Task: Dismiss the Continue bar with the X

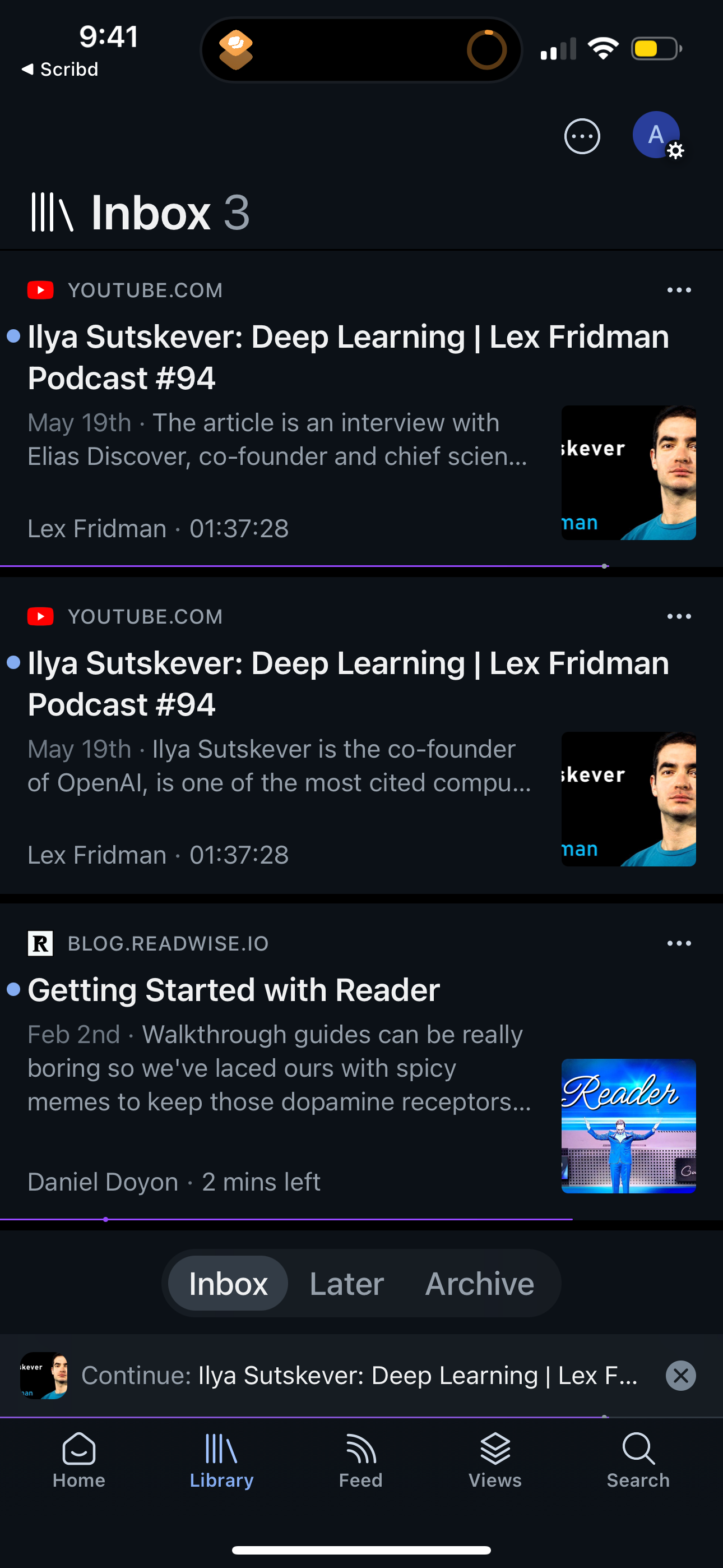Action: [680, 1375]
